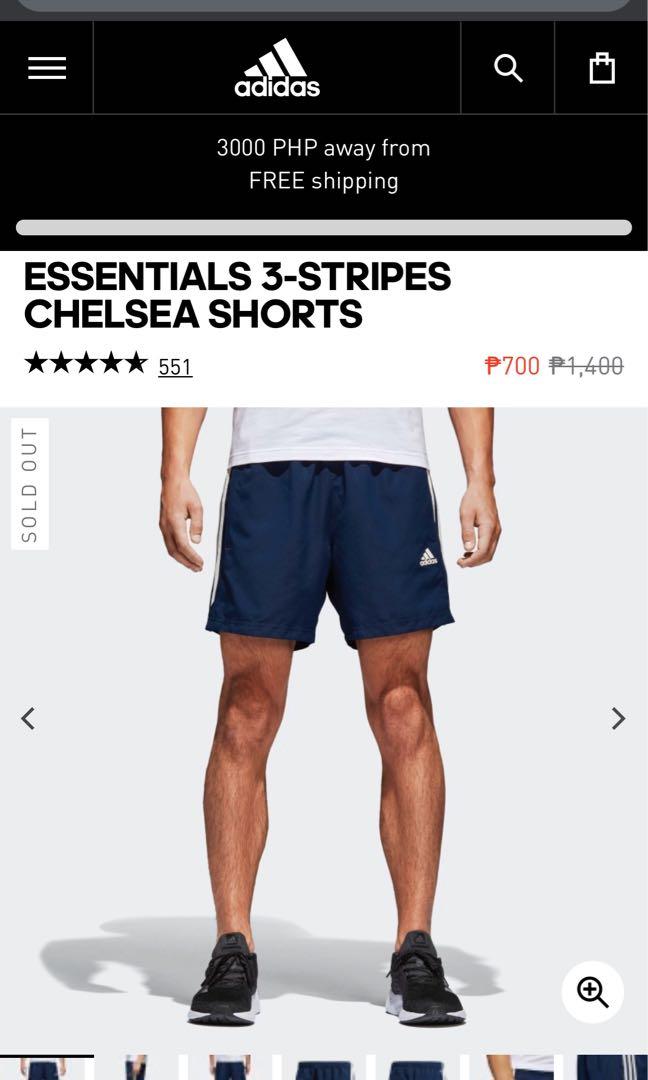Show the previous product image
The width and height of the screenshot is (648, 1080).
point(28,718)
